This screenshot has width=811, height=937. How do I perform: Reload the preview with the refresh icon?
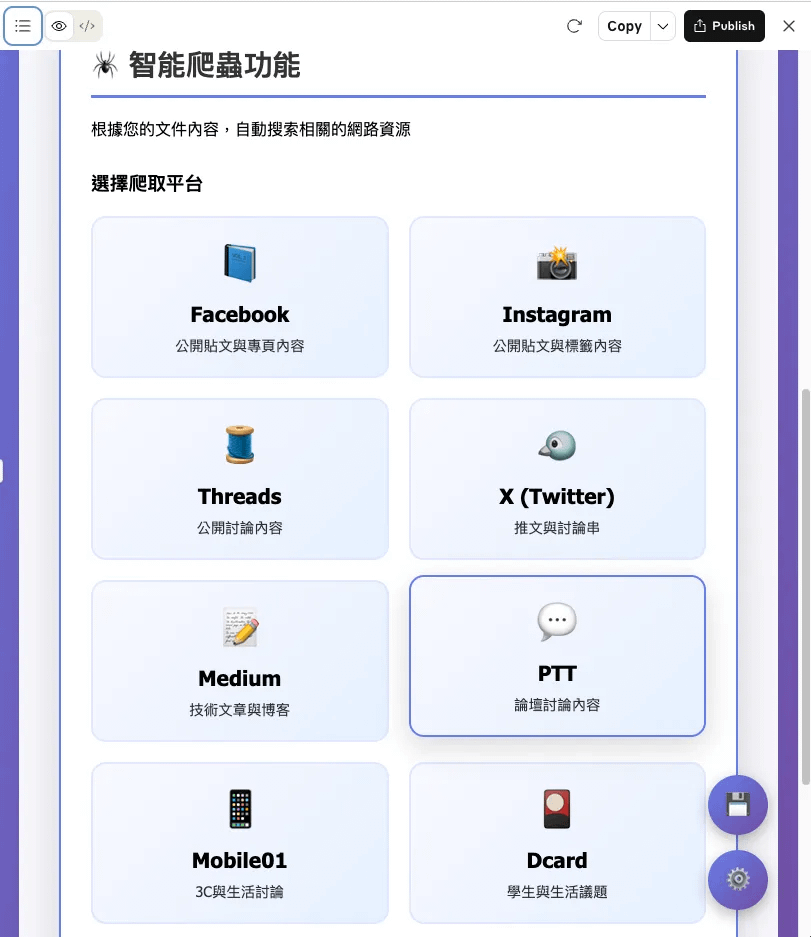[x=574, y=26]
